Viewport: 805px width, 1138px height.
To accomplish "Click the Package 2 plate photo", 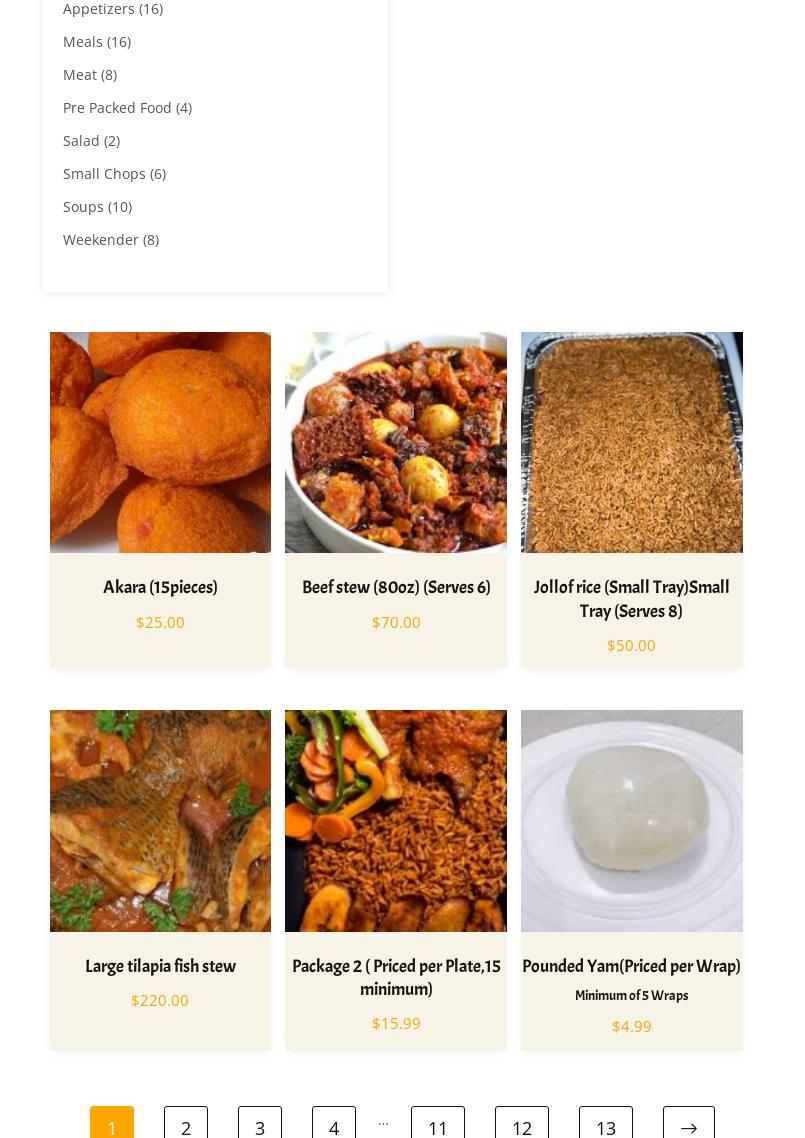I will (x=396, y=821).
